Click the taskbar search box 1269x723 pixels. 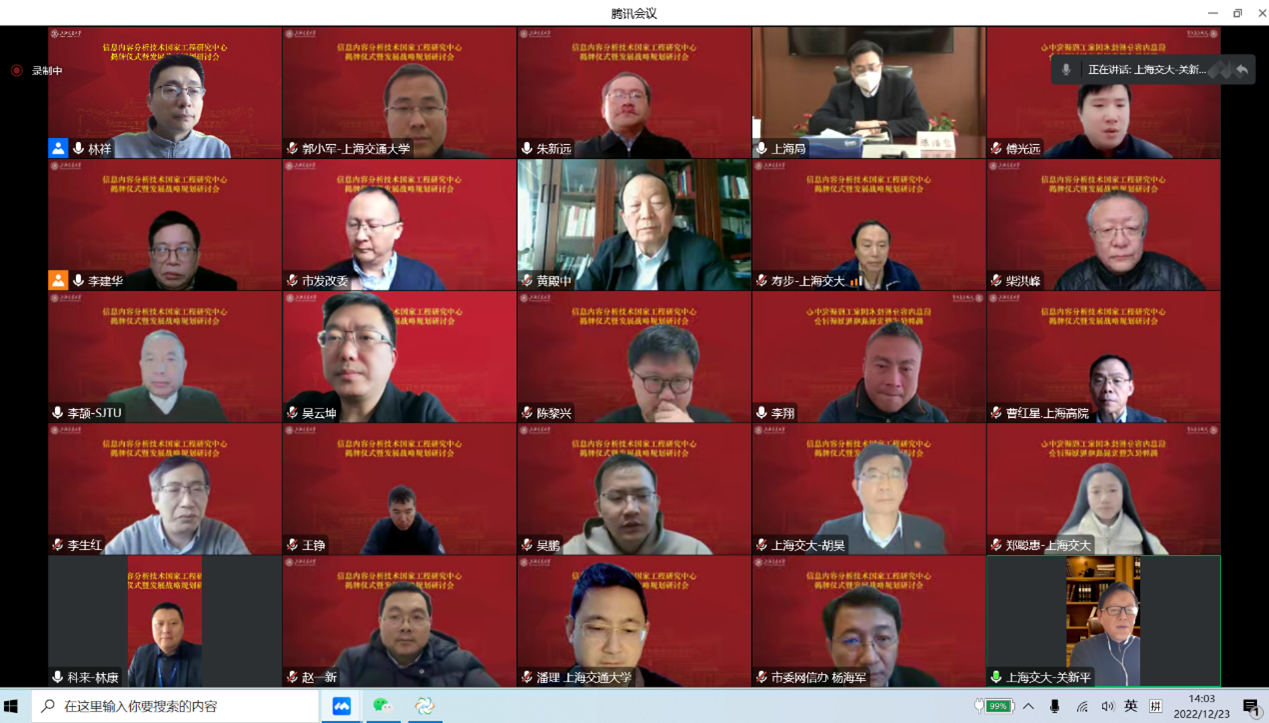point(175,706)
